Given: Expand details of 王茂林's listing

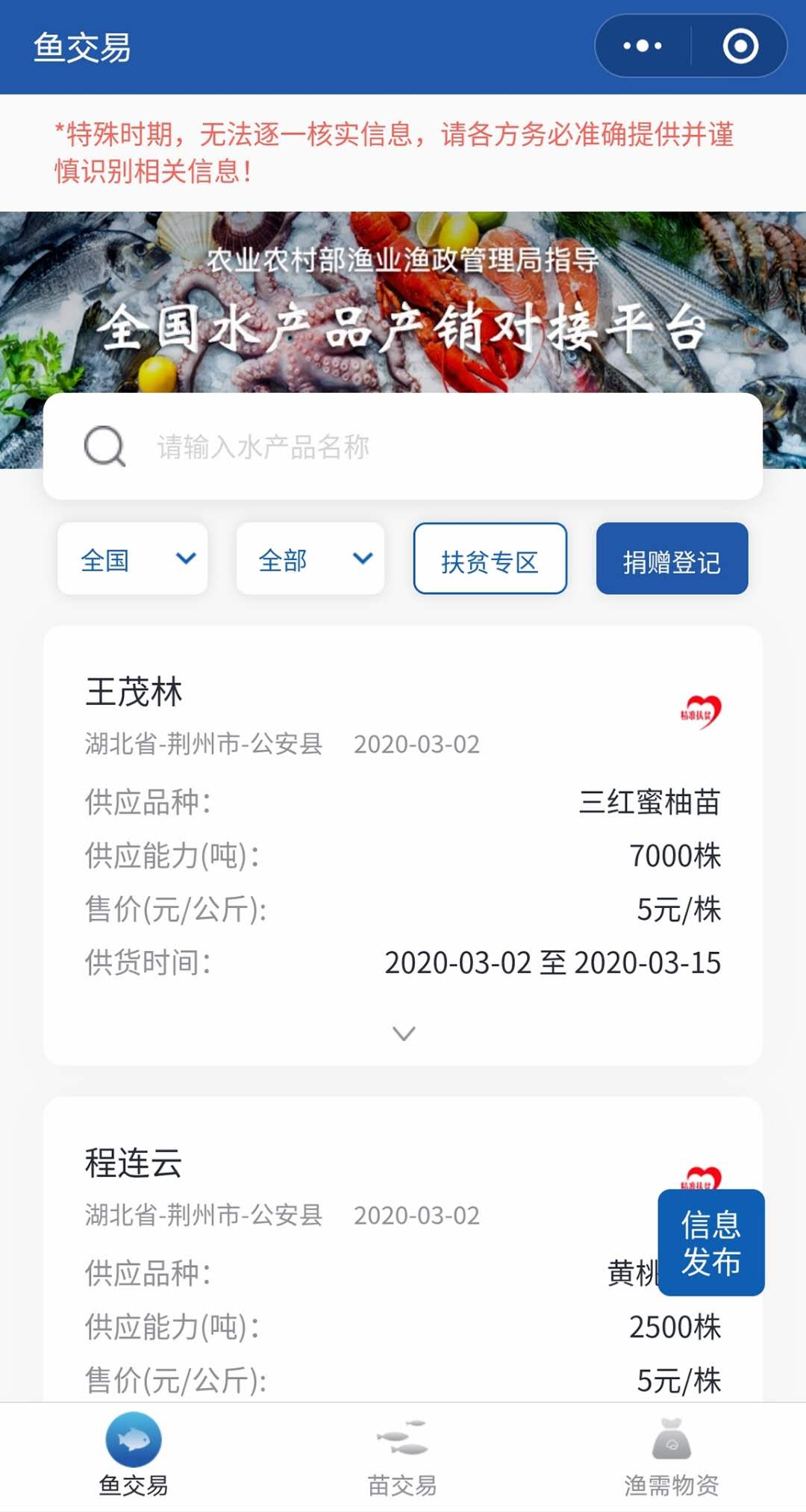Looking at the screenshot, I should point(404,1033).
